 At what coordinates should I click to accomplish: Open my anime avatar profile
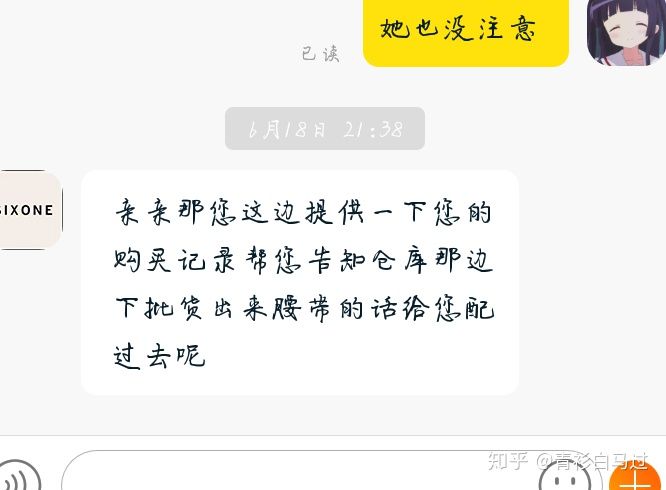[x=624, y=32]
